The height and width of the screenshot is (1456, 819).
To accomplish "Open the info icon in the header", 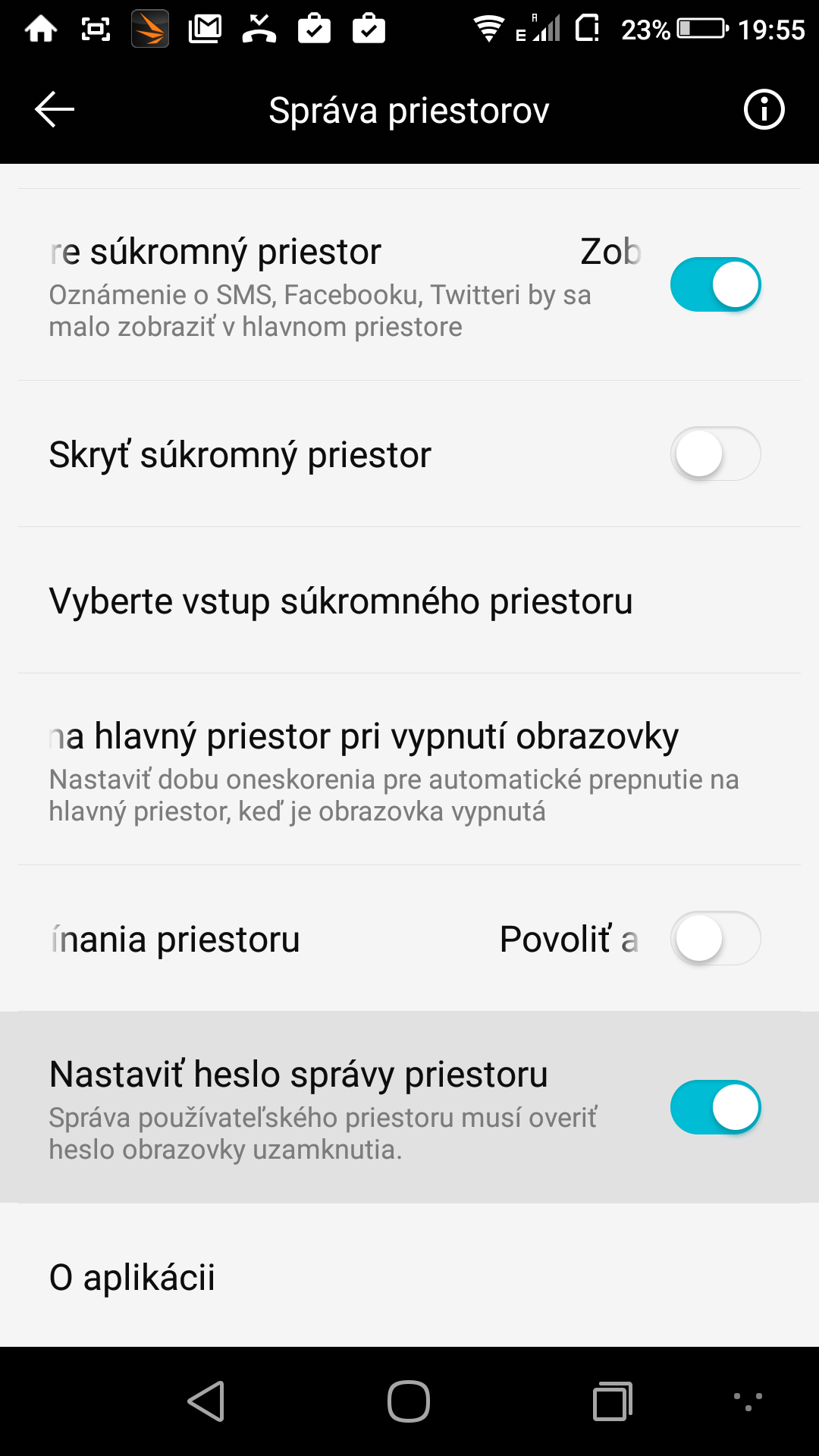I will coord(764,110).
